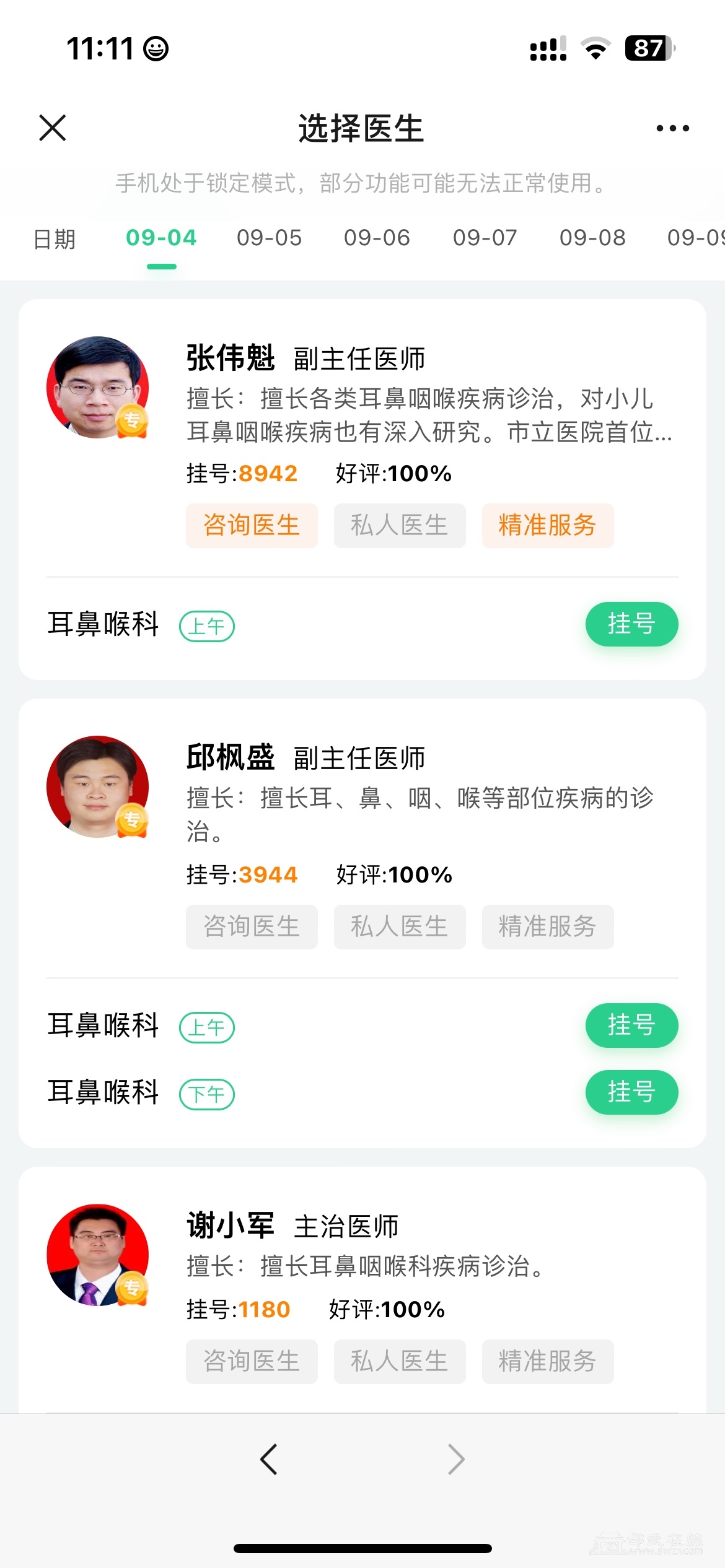This screenshot has height=1568, width=725.
Task: Close the 选择医生 page
Action: pyautogui.click(x=53, y=128)
